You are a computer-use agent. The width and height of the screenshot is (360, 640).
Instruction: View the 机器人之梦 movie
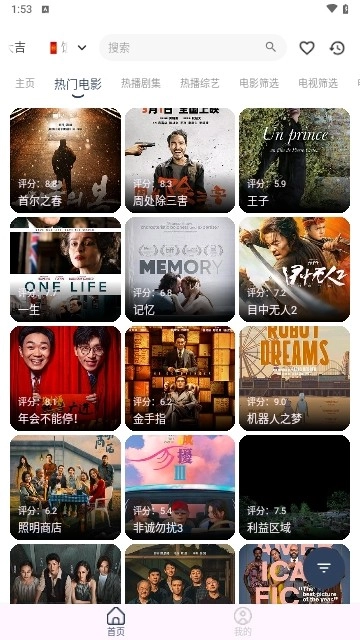click(295, 378)
